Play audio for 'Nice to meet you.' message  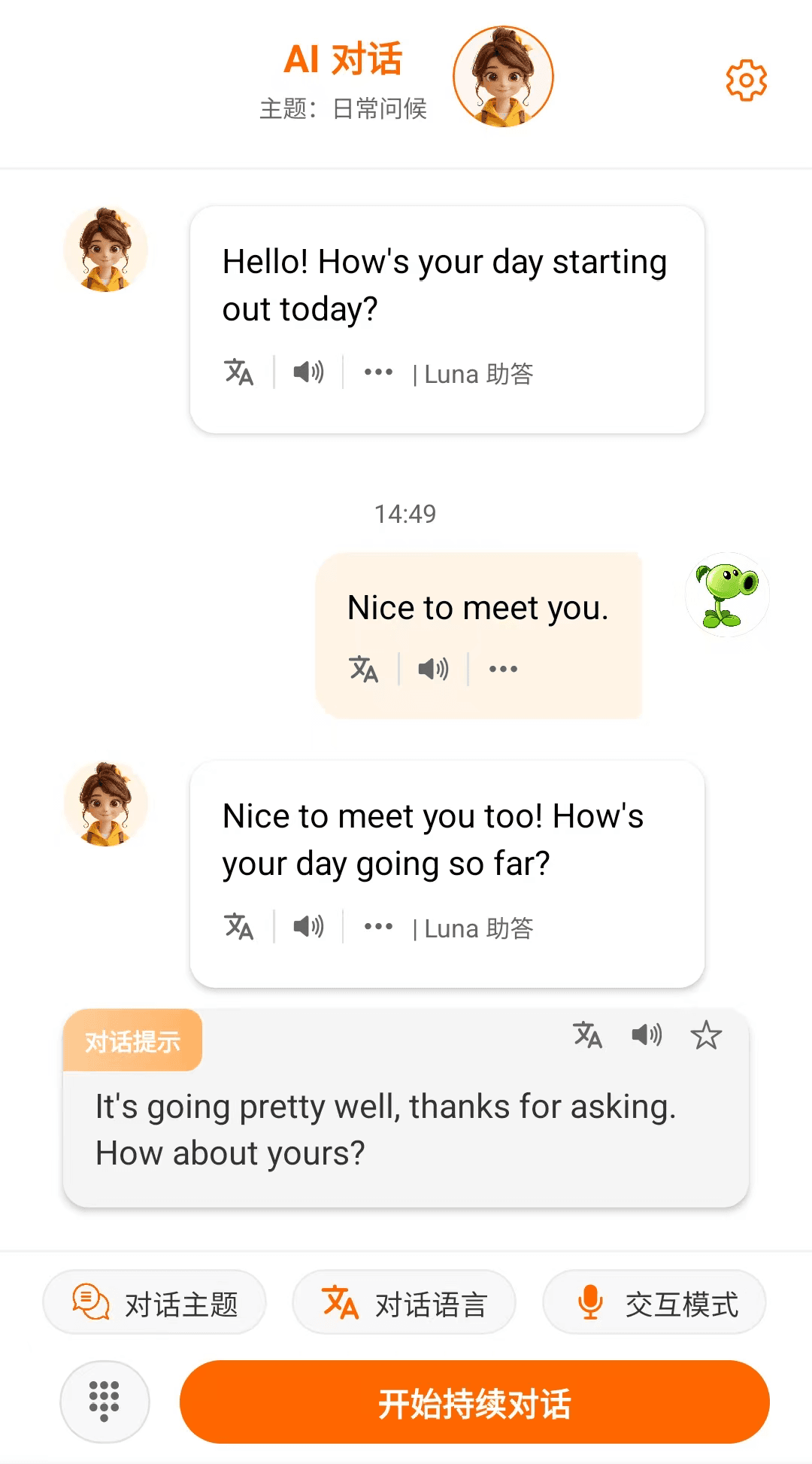(433, 668)
